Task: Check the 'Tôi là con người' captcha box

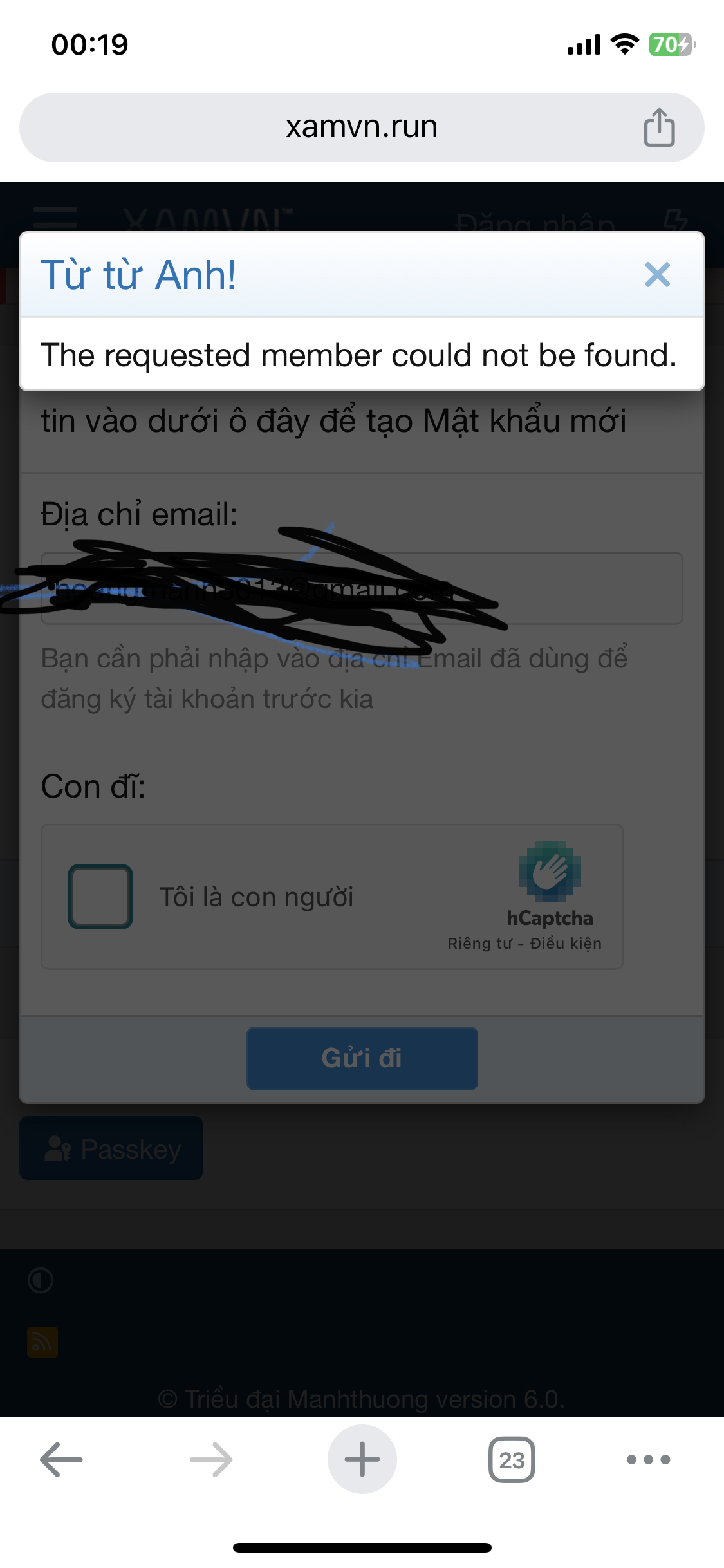Action: tap(100, 896)
